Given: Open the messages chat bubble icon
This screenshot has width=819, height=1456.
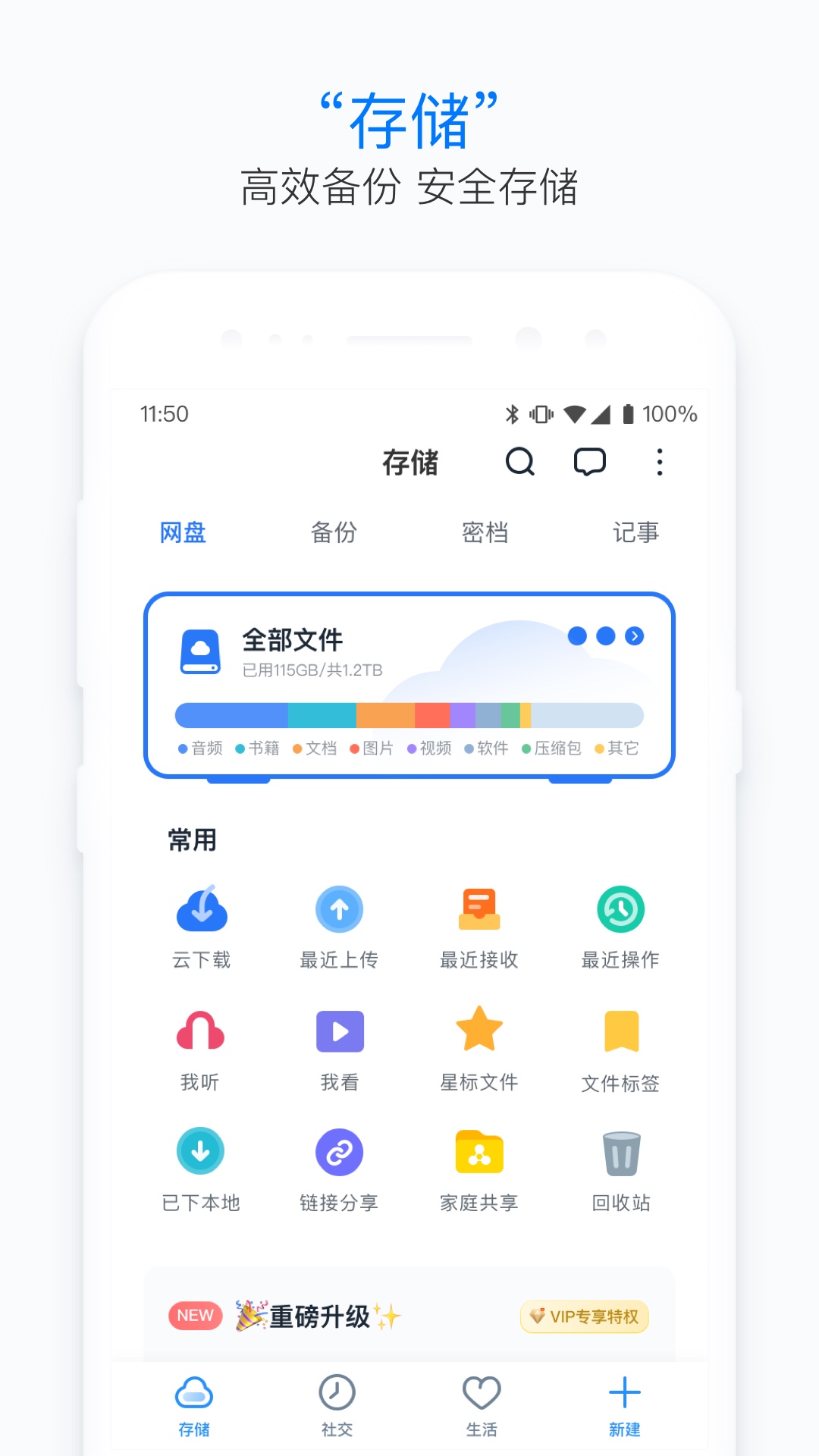Looking at the screenshot, I should (x=590, y=463).
